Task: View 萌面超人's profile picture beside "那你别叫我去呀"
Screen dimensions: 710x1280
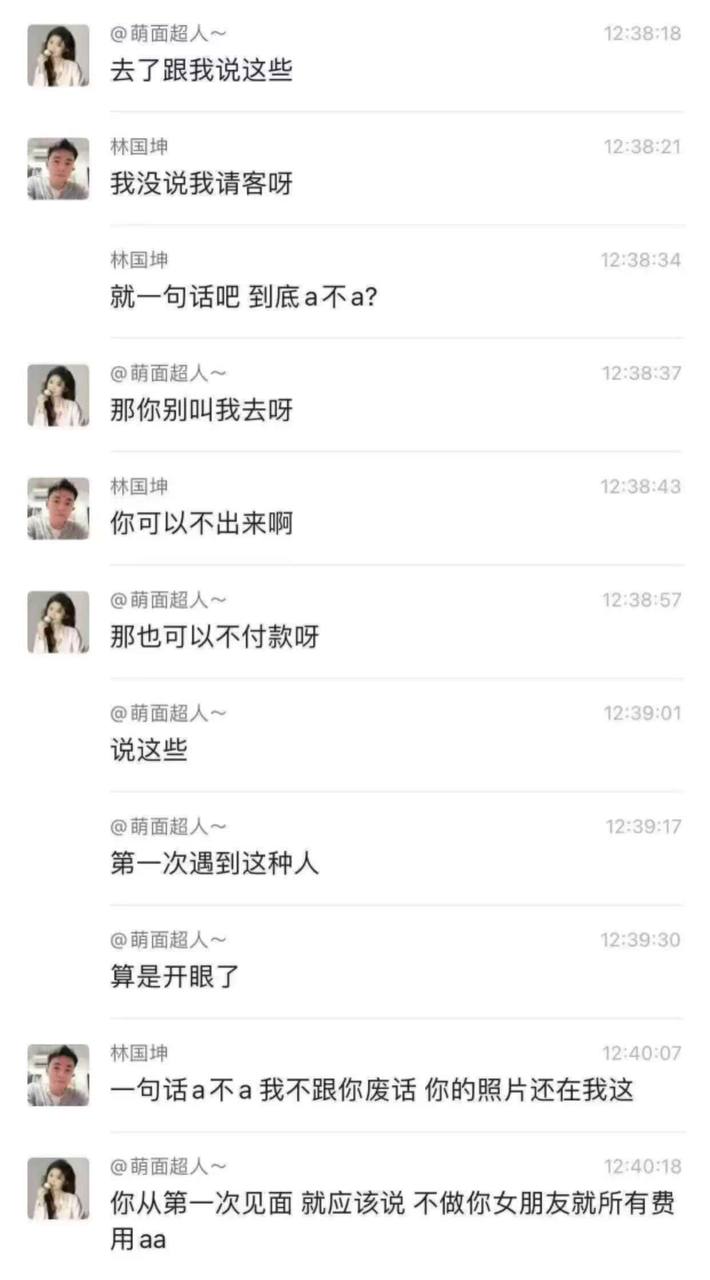Action: point(58,396)
